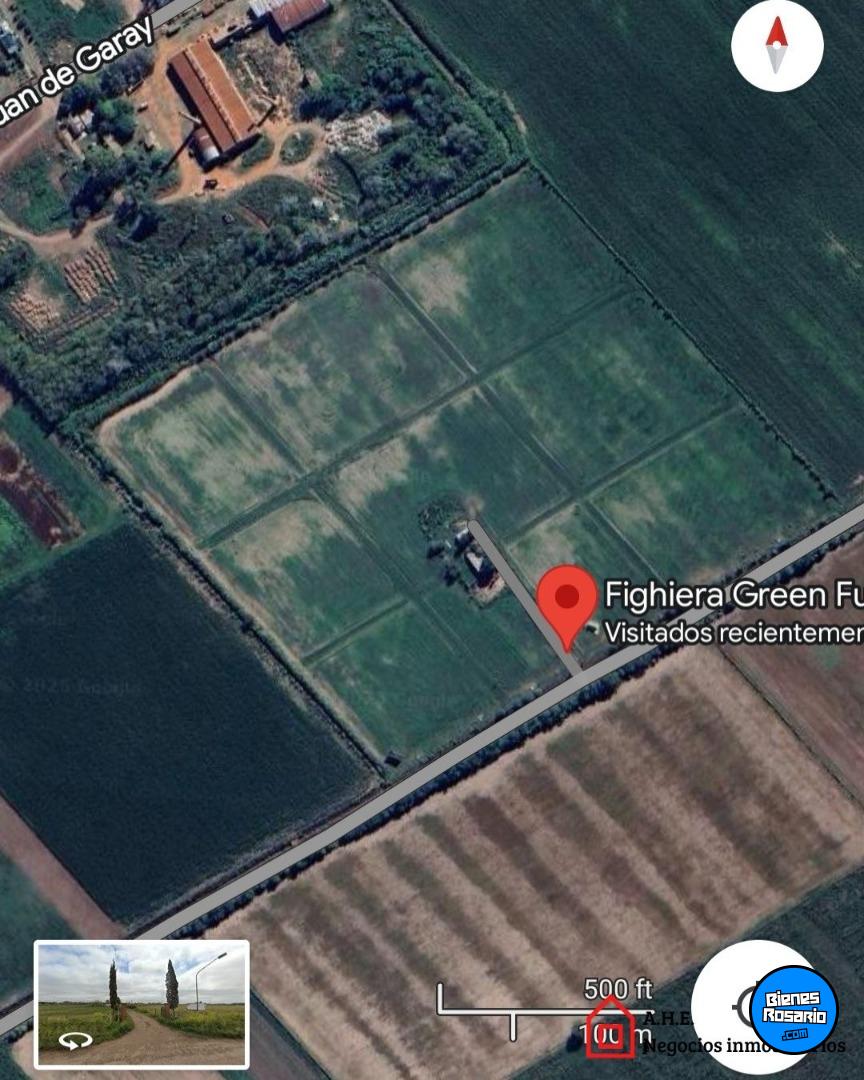
Task: Tap the compass to reset map orientation
Action: pyautogui.click(x=777, y=46)
